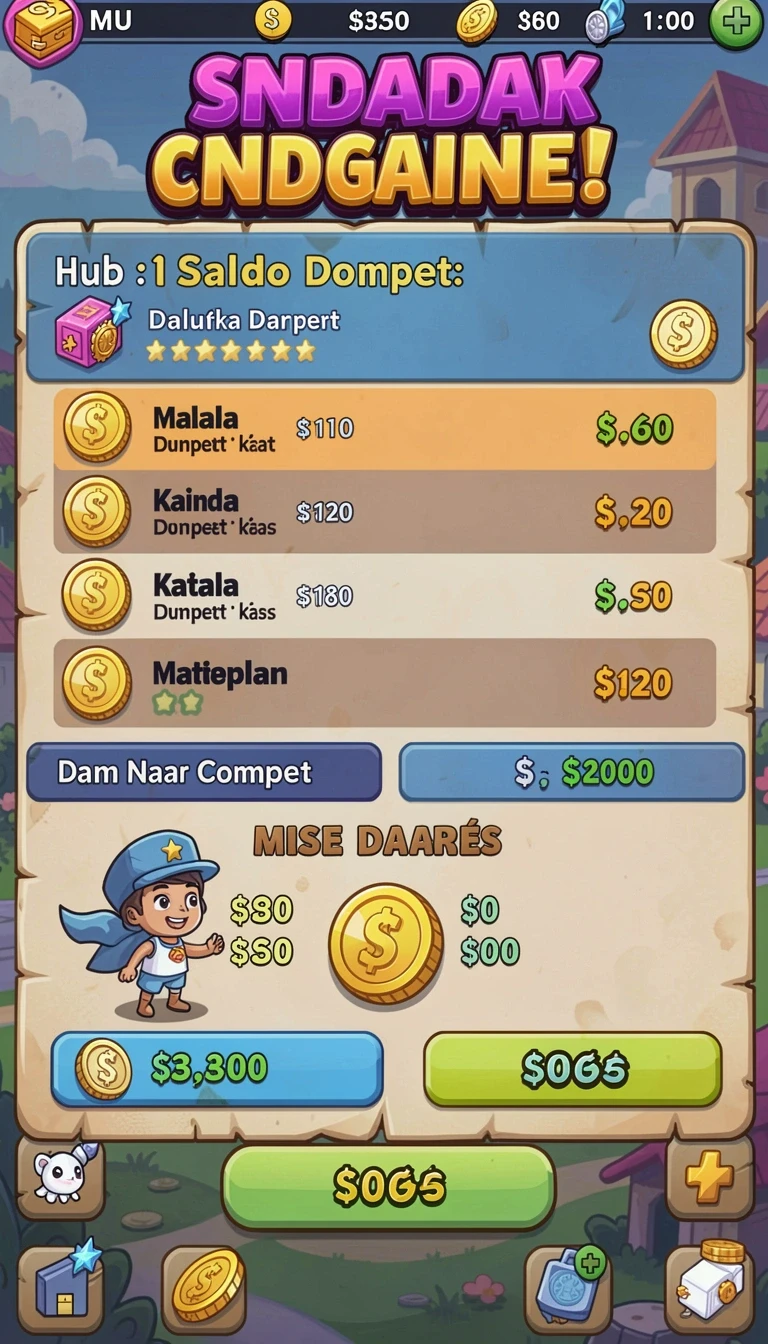
Task: Tap the Dam Naar Compet button
Action: pyautogui.click(x=204, y=772)
